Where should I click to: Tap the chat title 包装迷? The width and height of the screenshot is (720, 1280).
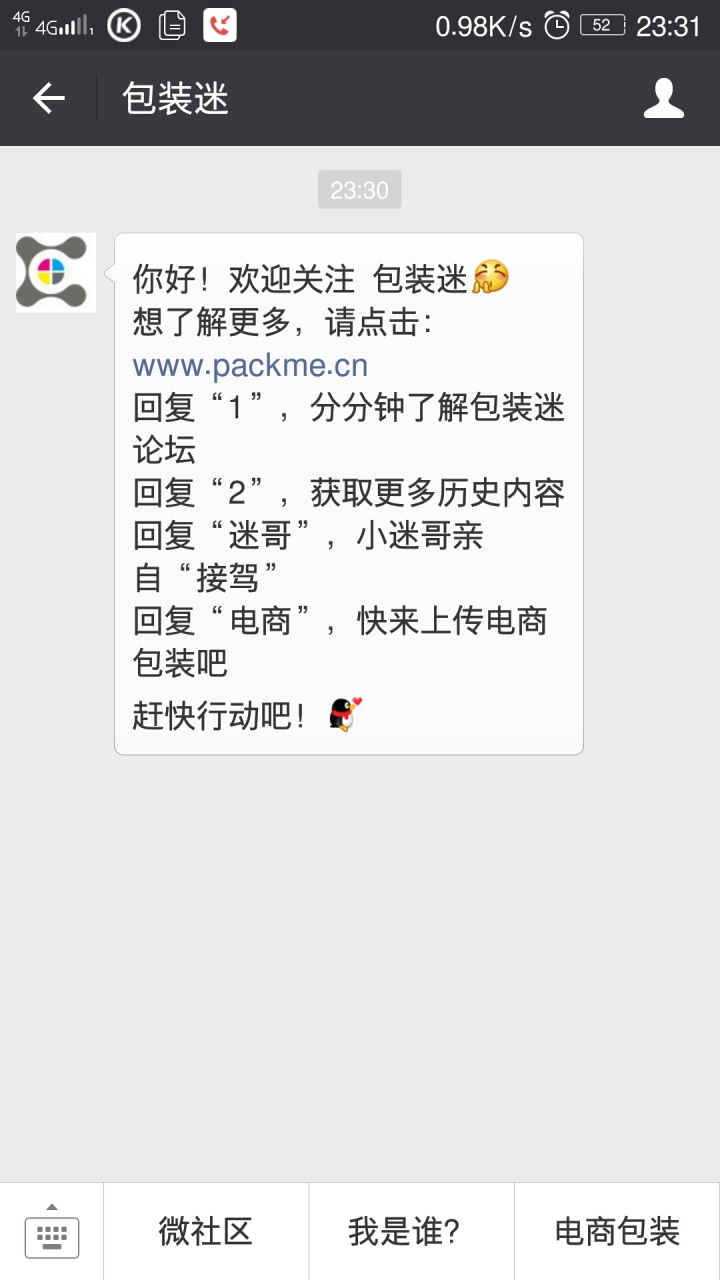(x=174, y=97)
